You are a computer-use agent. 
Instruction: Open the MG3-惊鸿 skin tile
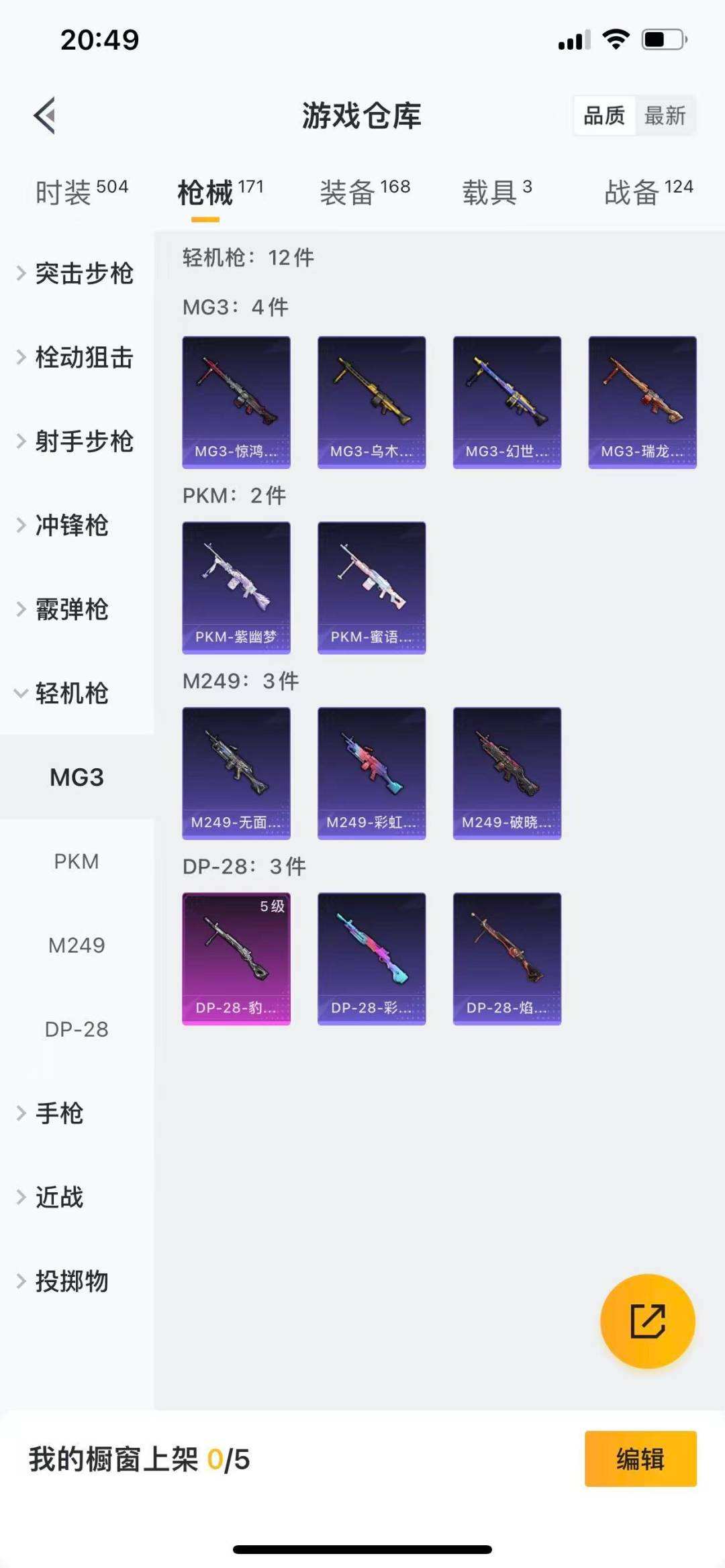(236, 402)
